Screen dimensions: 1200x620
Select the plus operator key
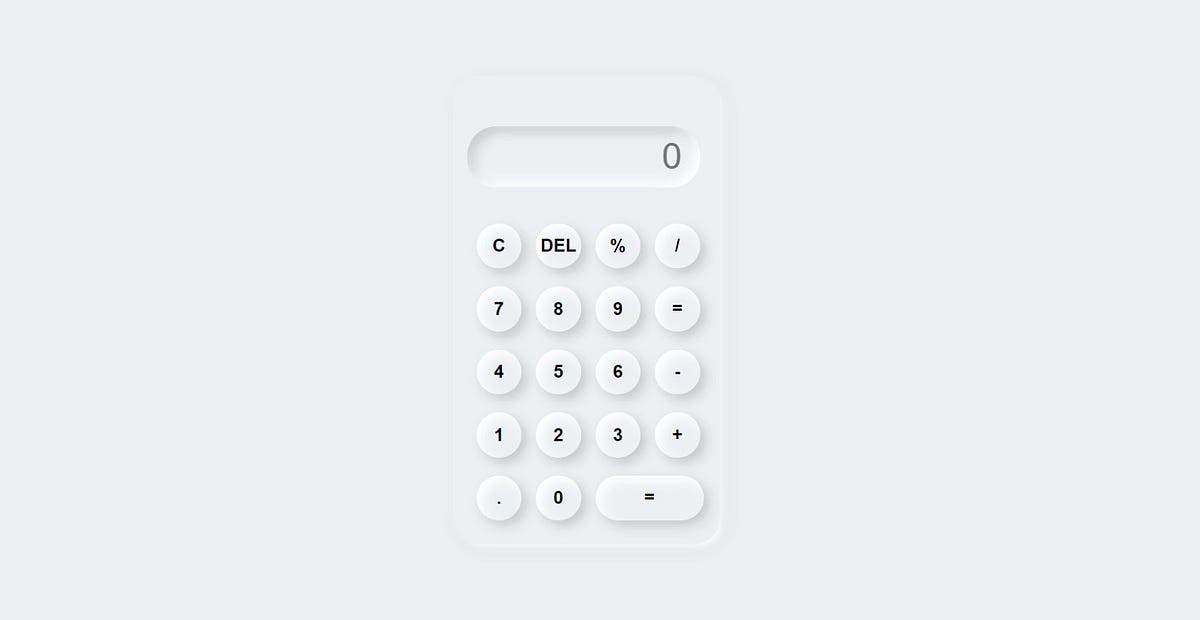(x=677, y=435)
